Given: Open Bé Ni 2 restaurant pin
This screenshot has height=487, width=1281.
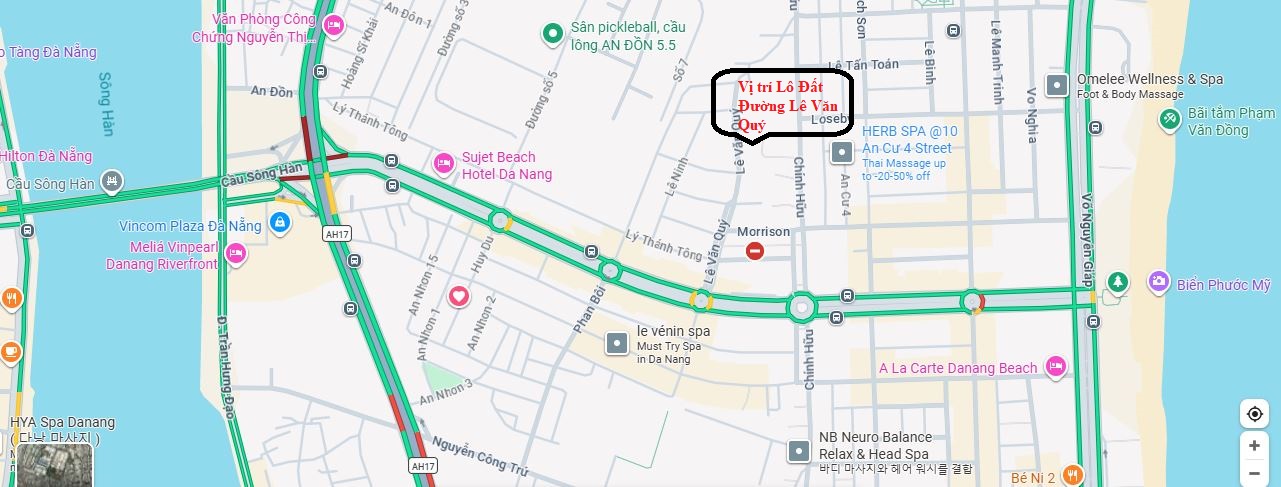Looking at the screenshot, I should coord(1073,474).
